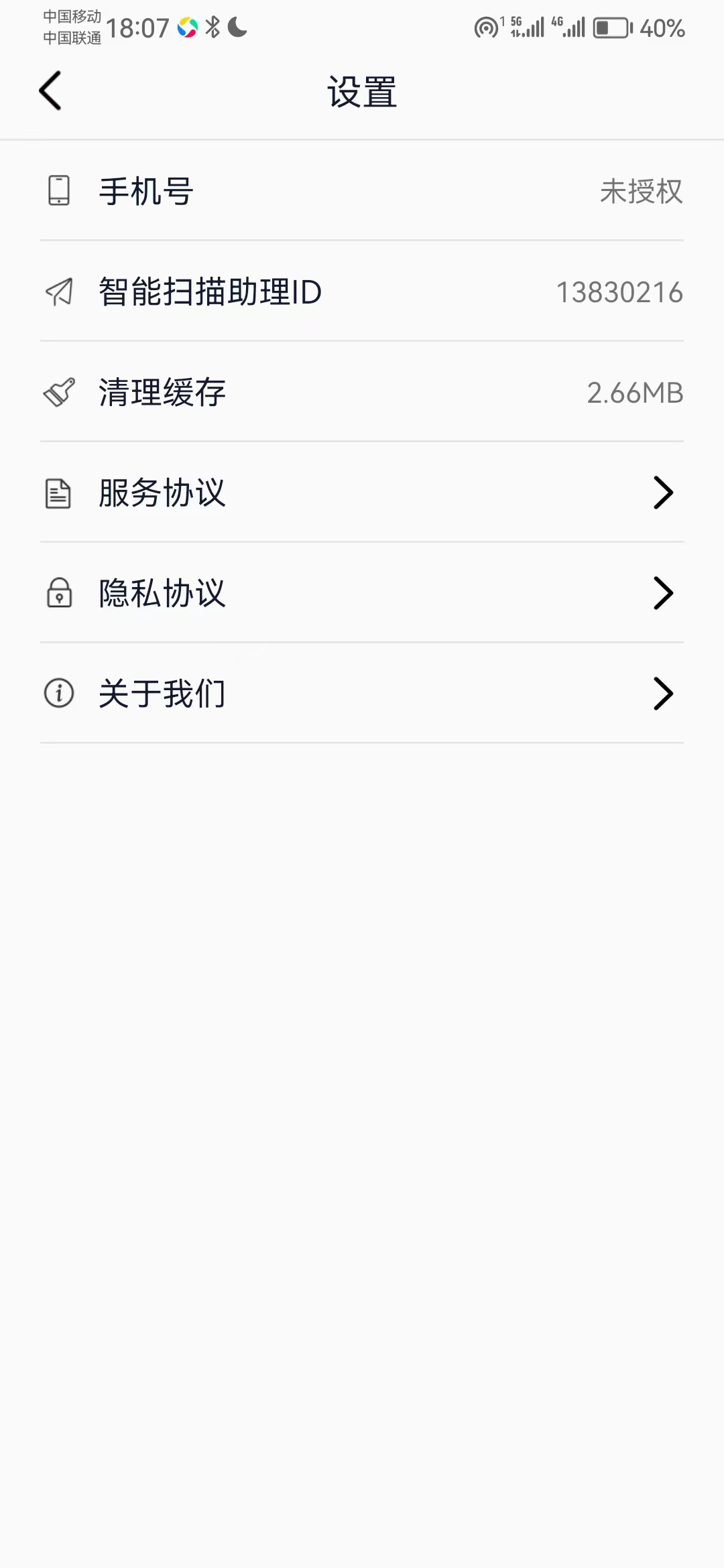Tap the ID number 13830216
Viewport: 724px width, 1568px height.
619,292
